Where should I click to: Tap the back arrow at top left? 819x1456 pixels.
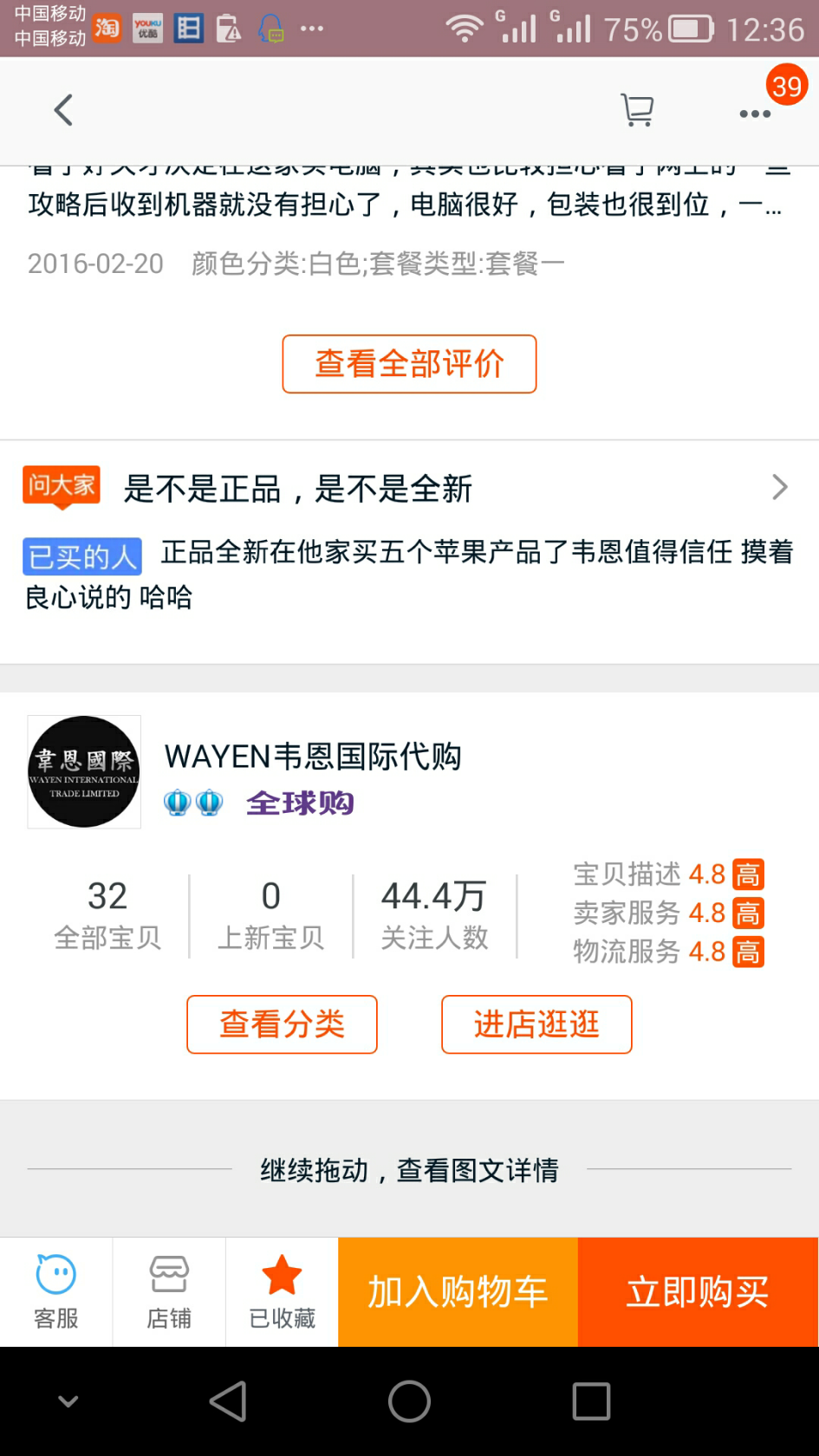pyautogui.click(x=62, y=110)
